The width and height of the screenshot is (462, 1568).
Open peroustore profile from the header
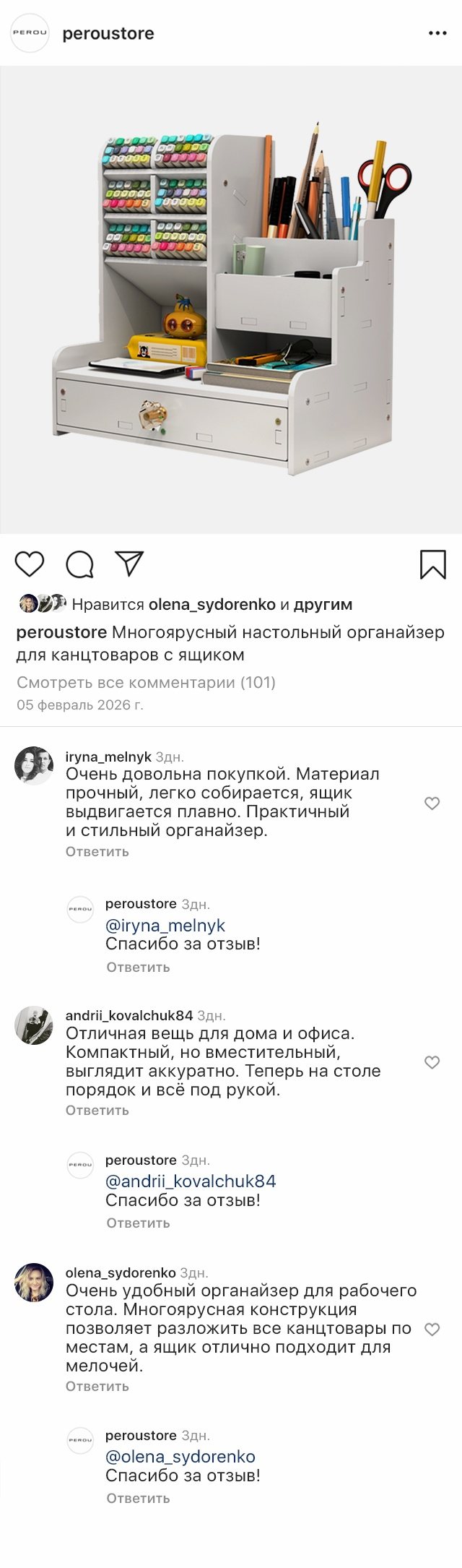click(108, 33)
